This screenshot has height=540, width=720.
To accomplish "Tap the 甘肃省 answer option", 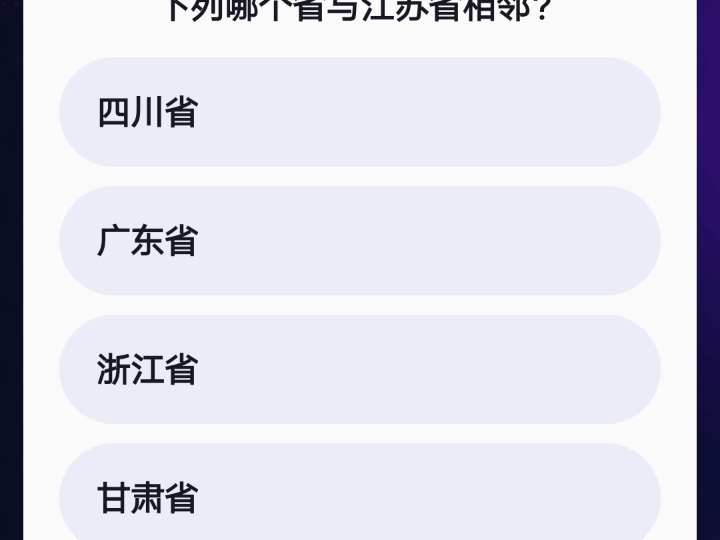I will pos(359,496).
